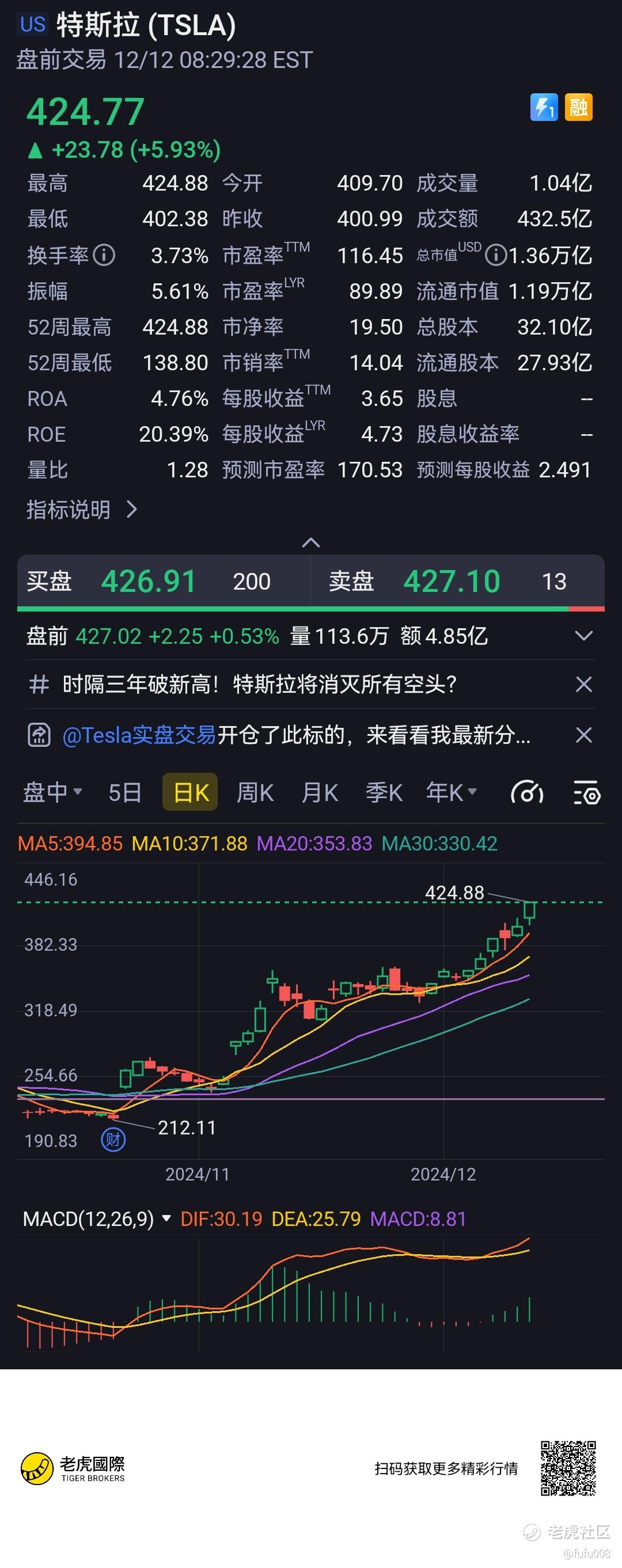Switch to the 季K chart

click(384, 792)
